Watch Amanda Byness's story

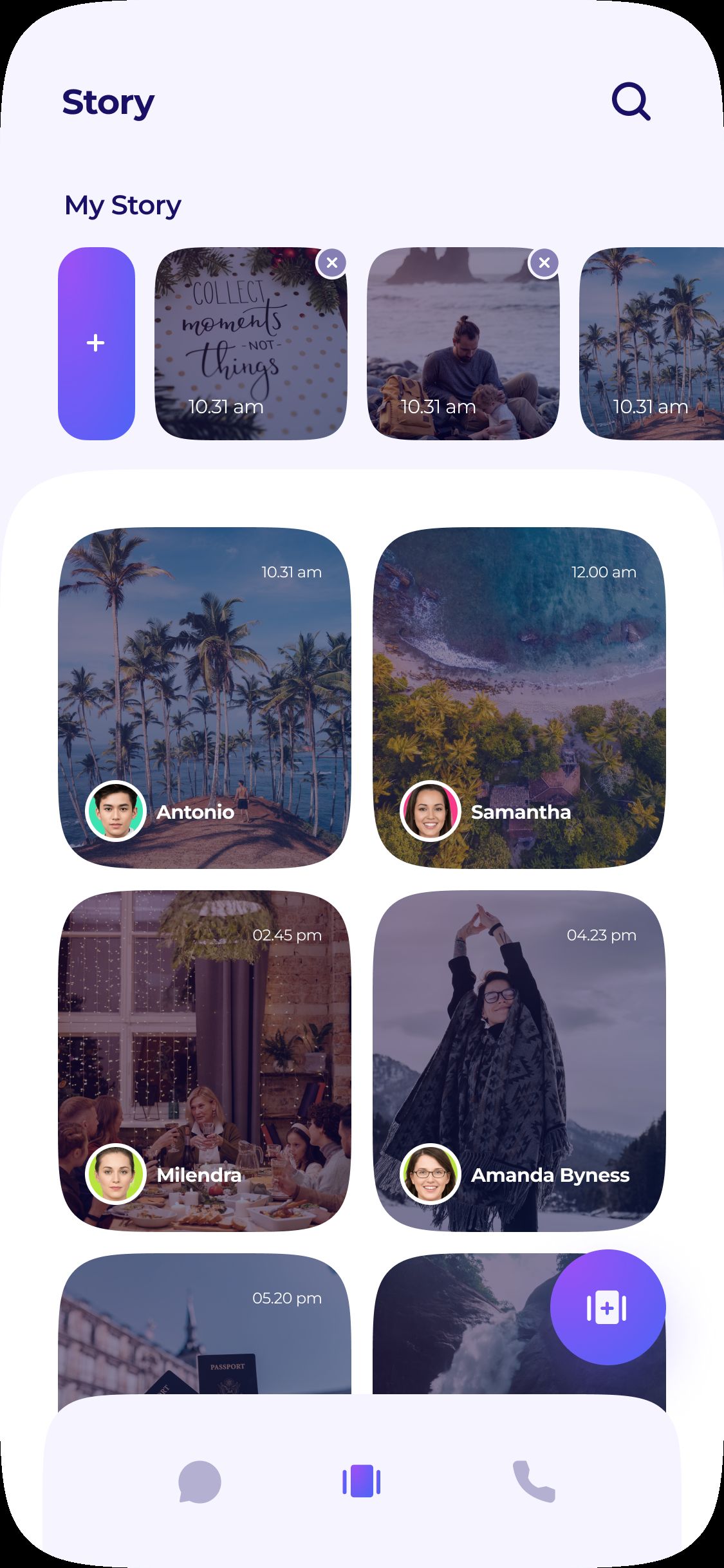[x=519, y=1061]
